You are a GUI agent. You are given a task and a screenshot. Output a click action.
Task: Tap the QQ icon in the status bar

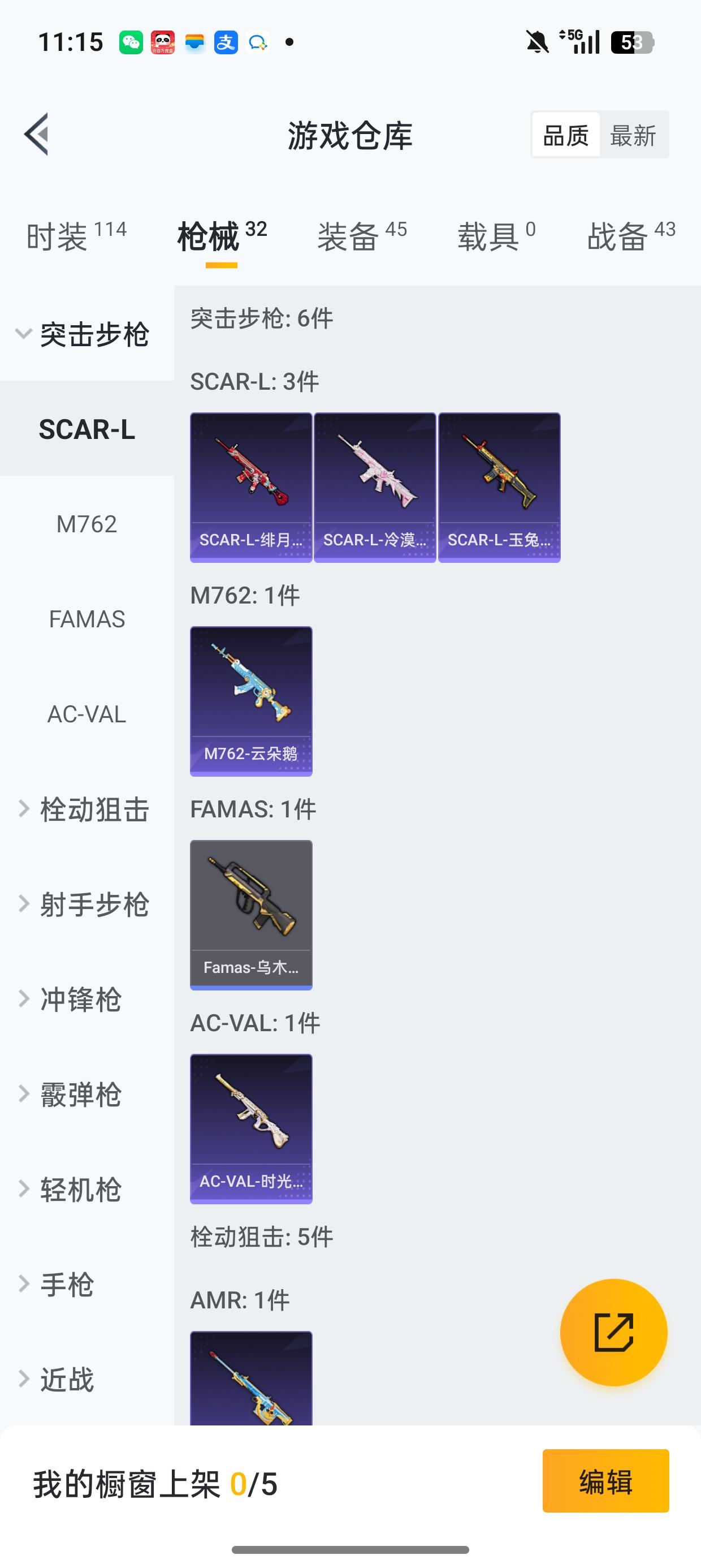coord(258,41)
